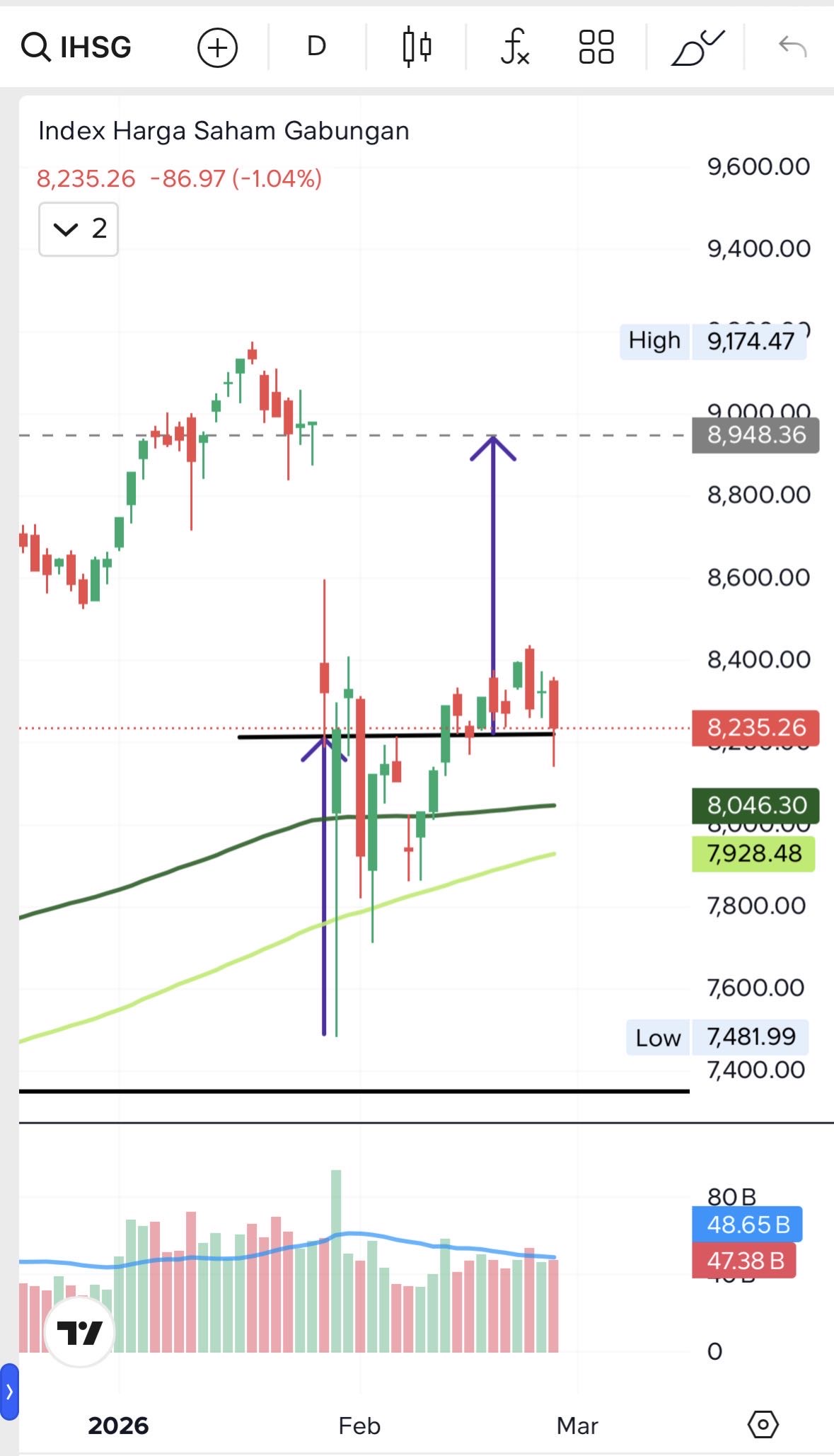Tap the TradingView logo button
The width and height of the screenshot is (834, 1456).
pyautogui.click(x=79, y=1334)
